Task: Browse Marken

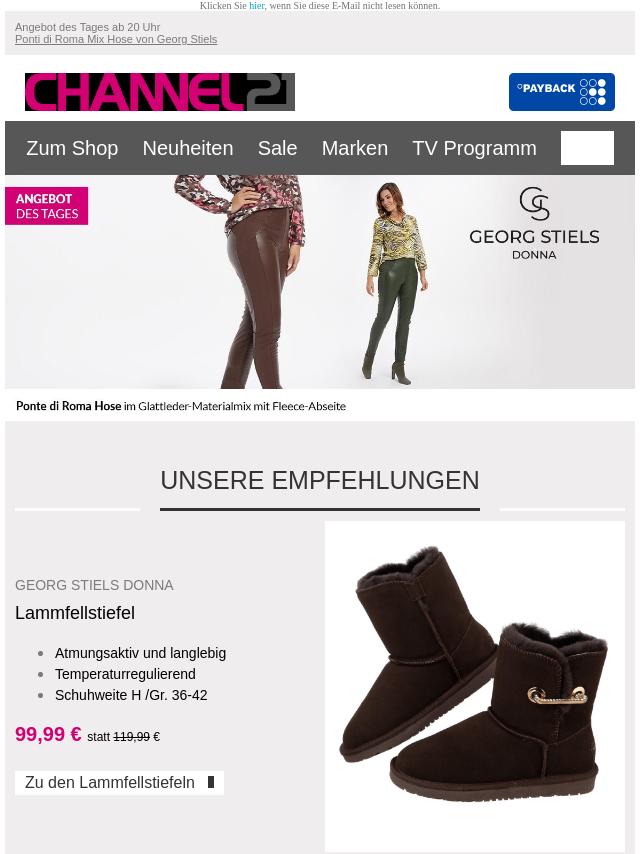Action: 354,148
